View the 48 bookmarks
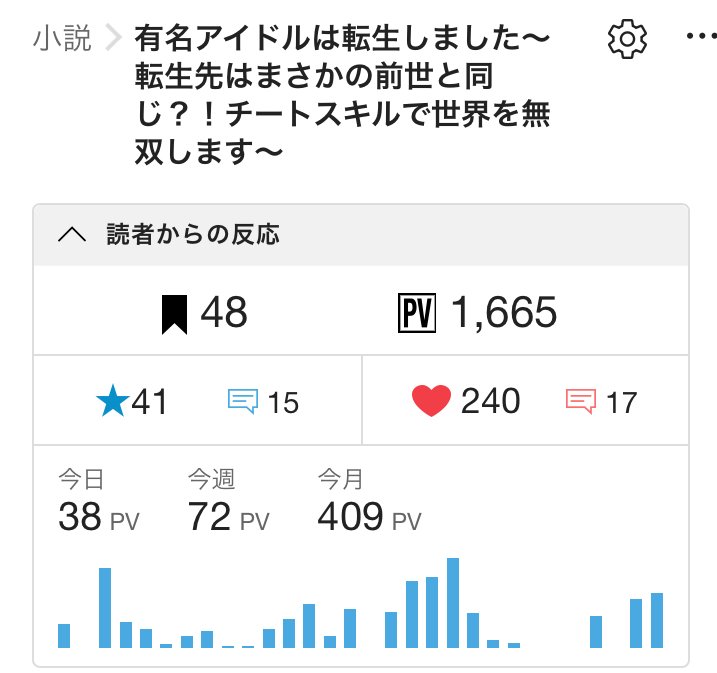This screenshot has width=717, height=673. pyautogui.click(x=204, y=314)
